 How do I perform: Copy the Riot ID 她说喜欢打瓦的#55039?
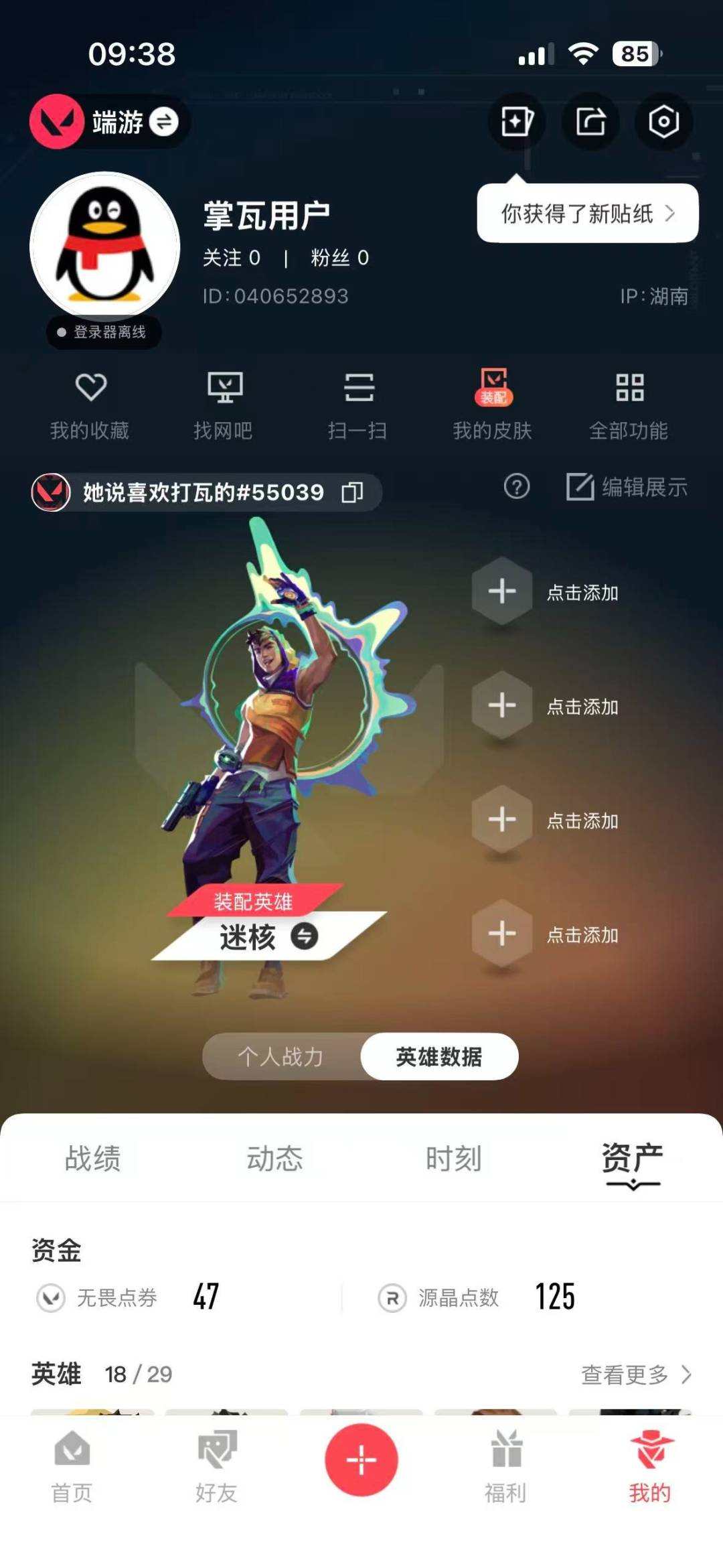(353, 492)
